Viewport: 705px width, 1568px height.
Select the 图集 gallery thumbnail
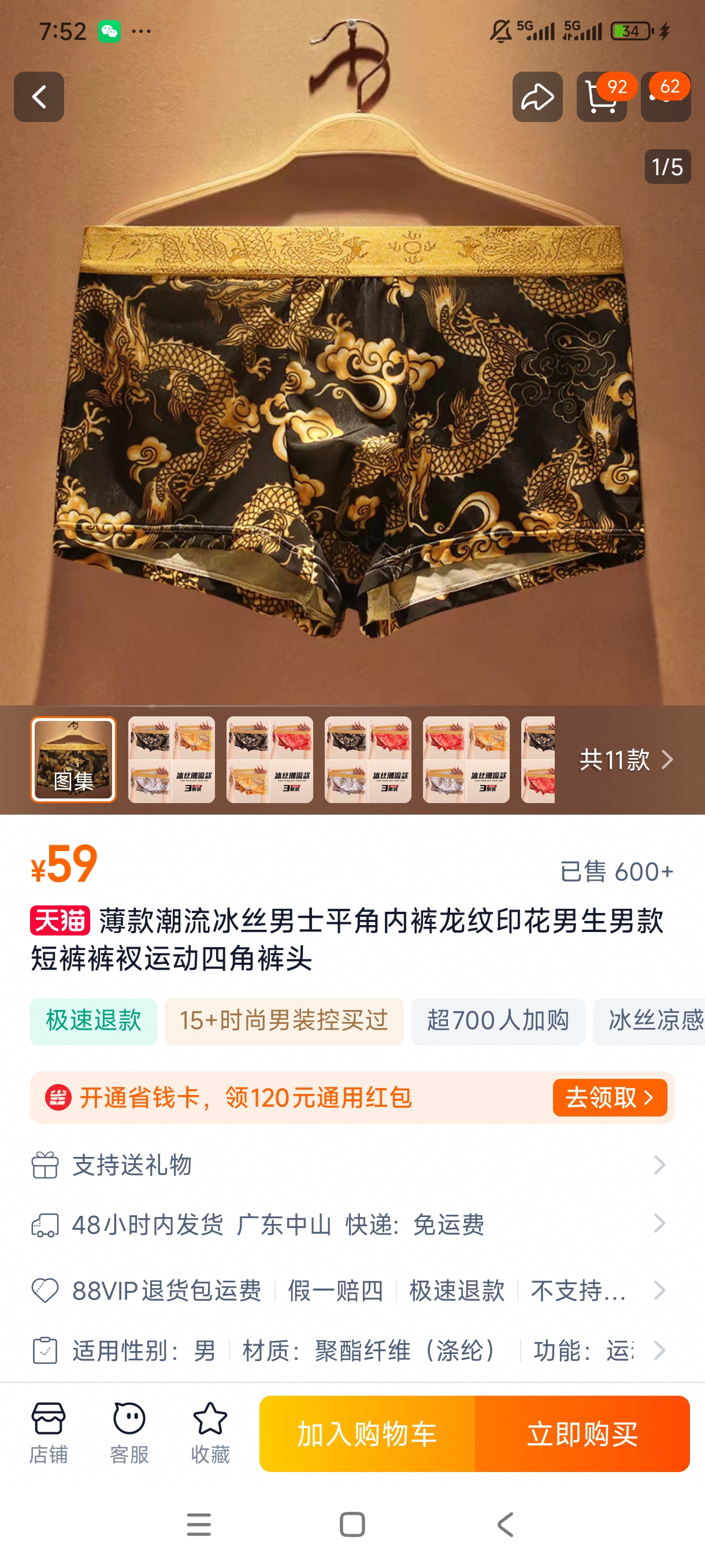point(73,759)
